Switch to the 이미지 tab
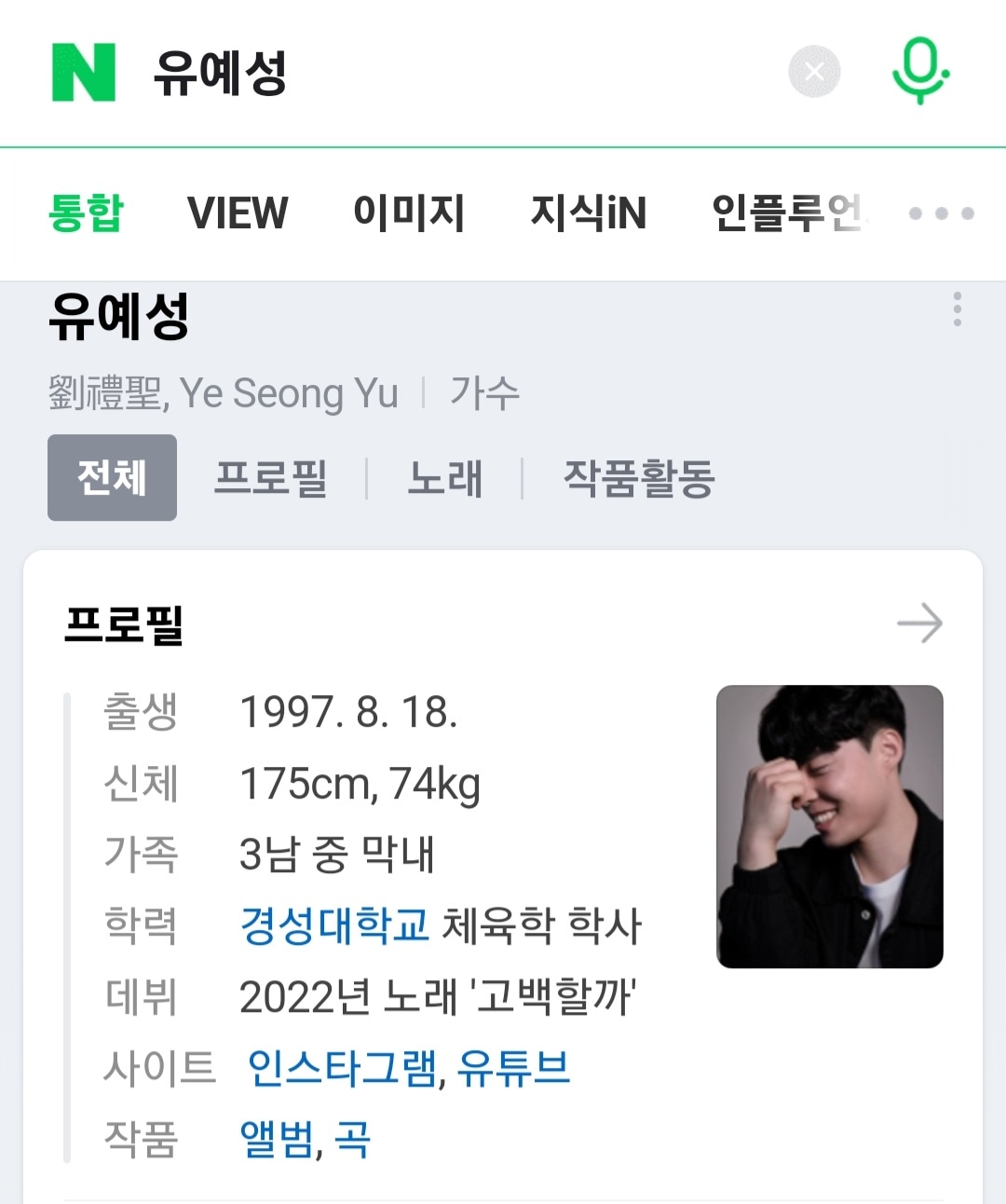The width and height of the screenshot is (1006, 1204). pos(408,213)
